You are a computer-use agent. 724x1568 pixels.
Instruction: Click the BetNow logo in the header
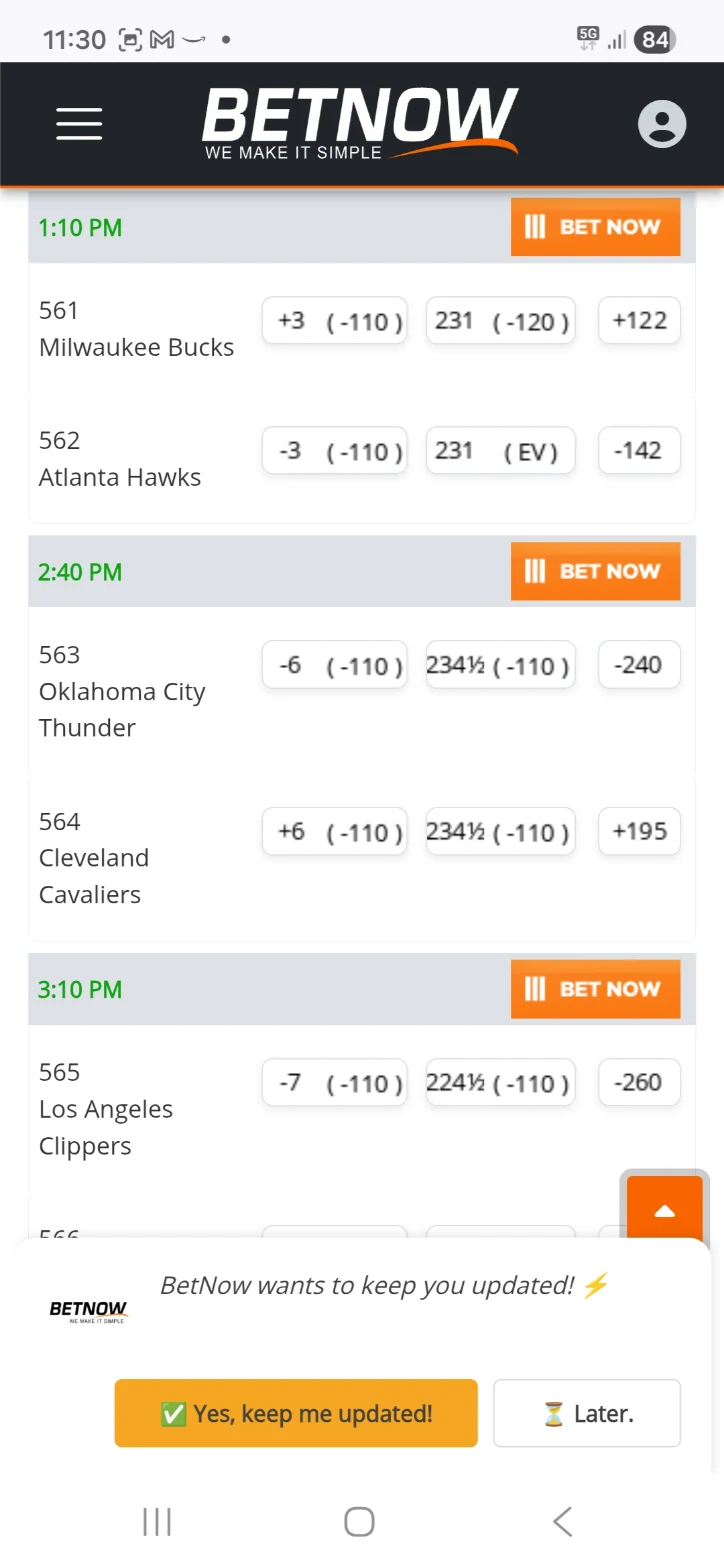(360, 118)
